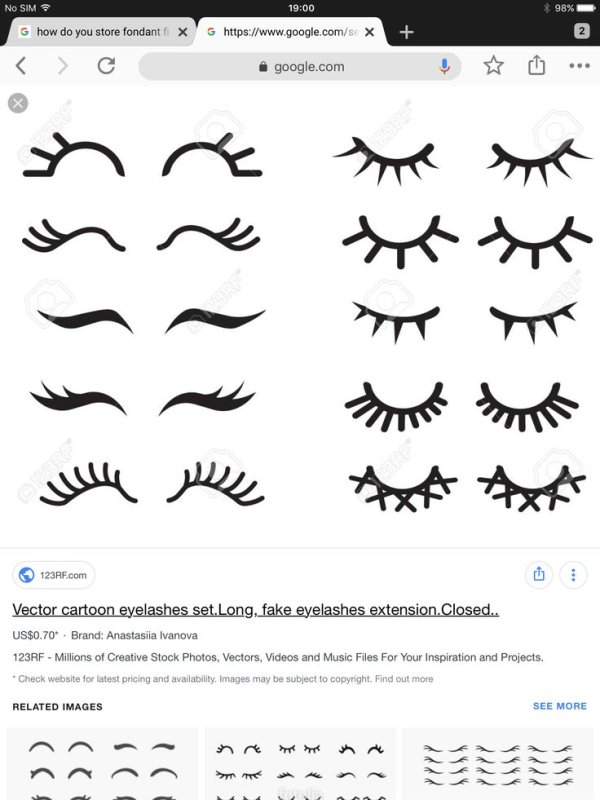Close the fondant storage search tab
600x800 pixels.
(183, 32)
